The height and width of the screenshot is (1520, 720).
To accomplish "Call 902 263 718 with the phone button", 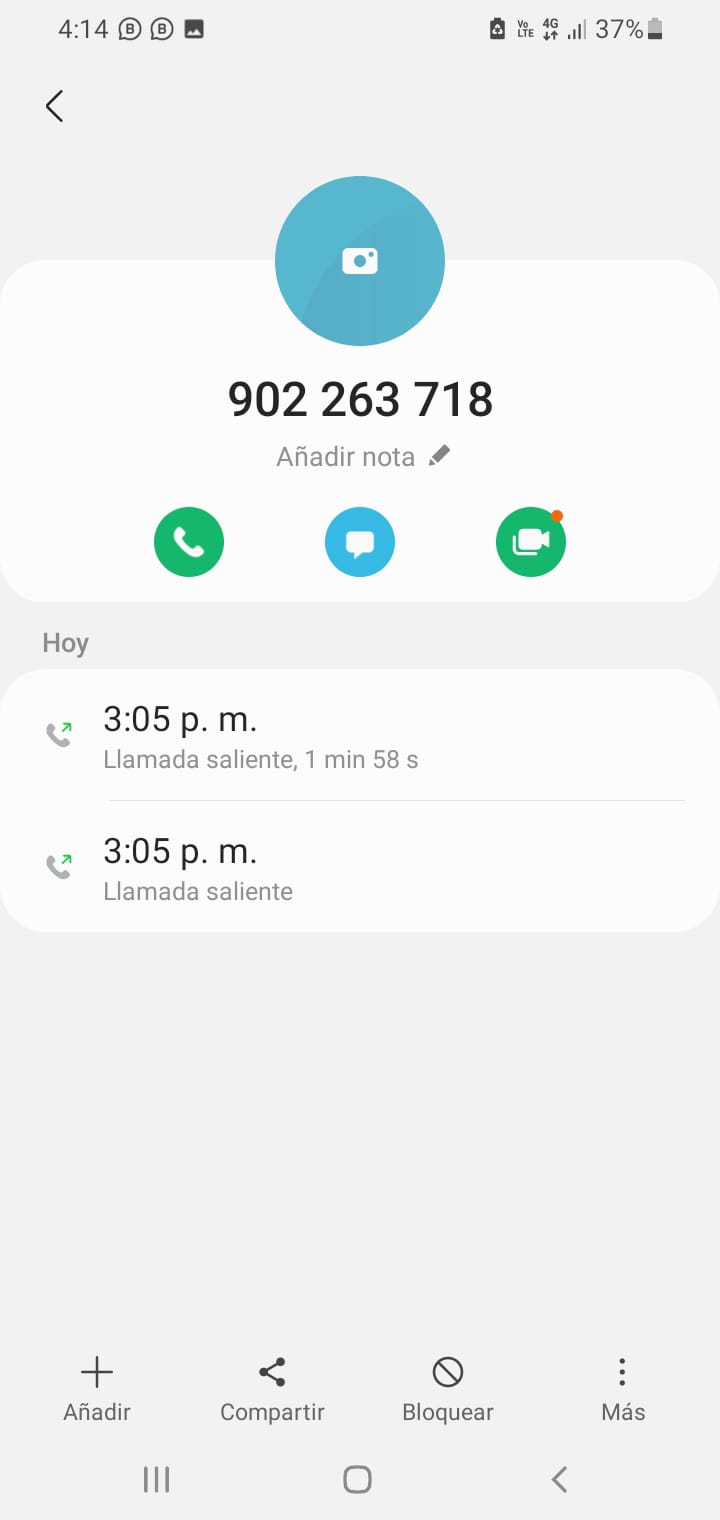I will [189, 542].
